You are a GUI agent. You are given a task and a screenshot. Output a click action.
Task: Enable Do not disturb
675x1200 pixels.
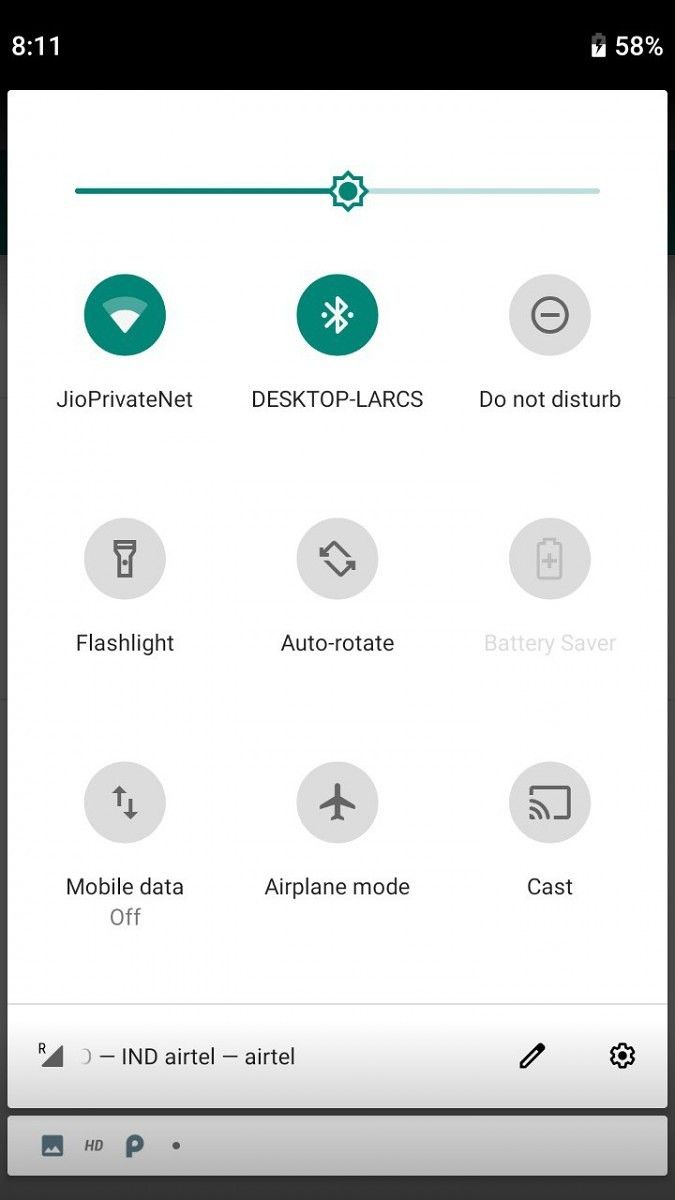(549, 315)
